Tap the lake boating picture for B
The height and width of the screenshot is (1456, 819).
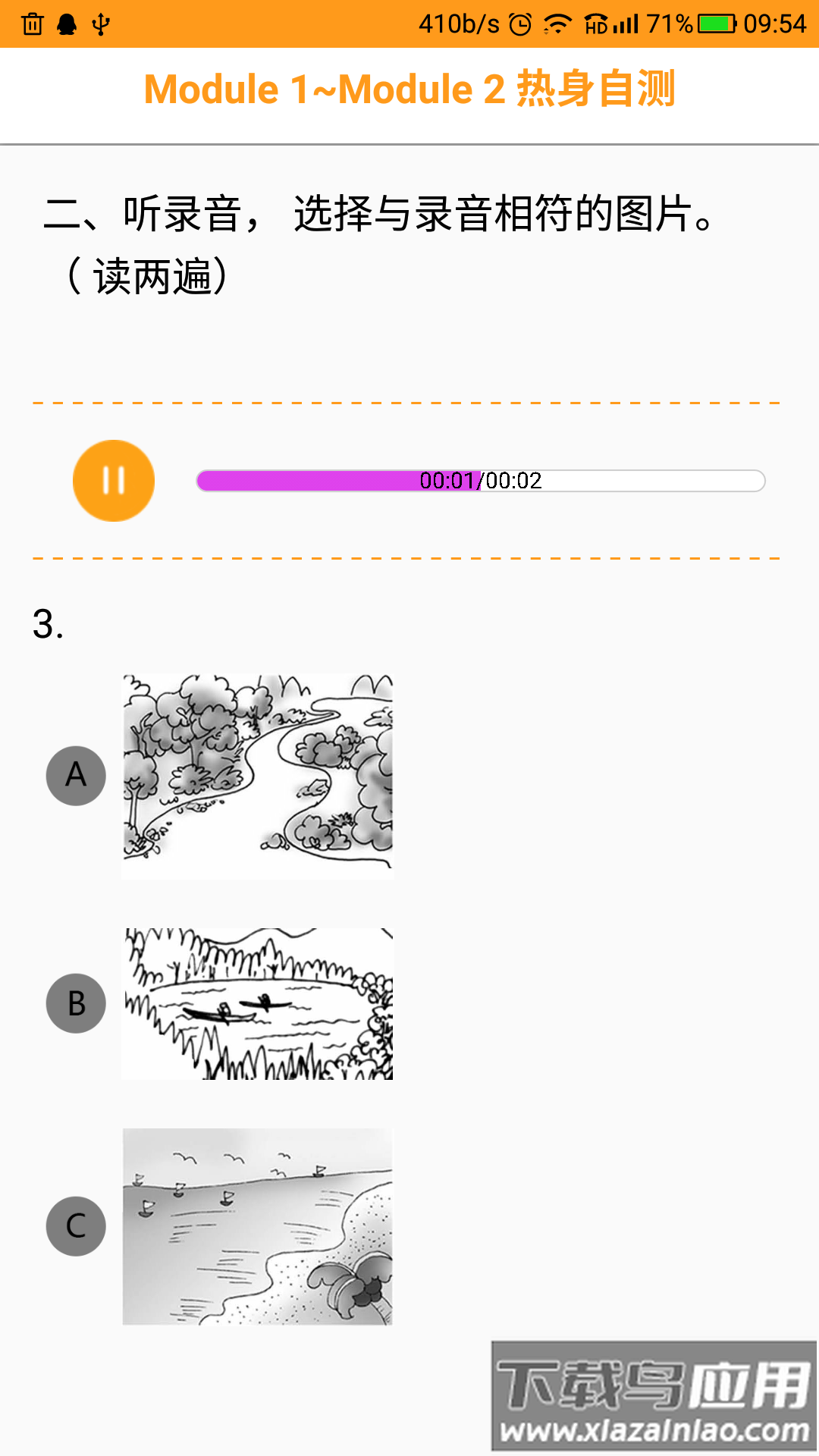(x=258, y=1003)
